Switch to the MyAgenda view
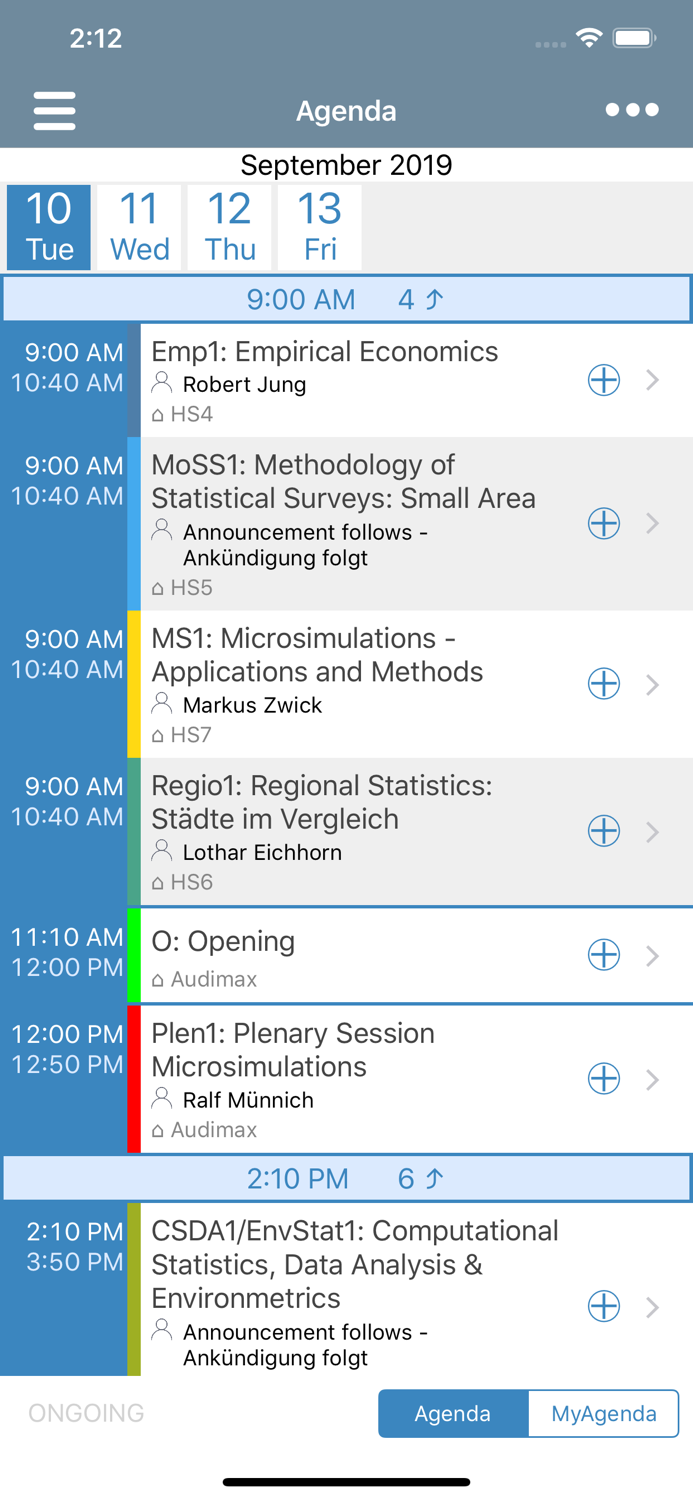Image resolution: width=693 pixels, height=1500 pixels. 604,1413
